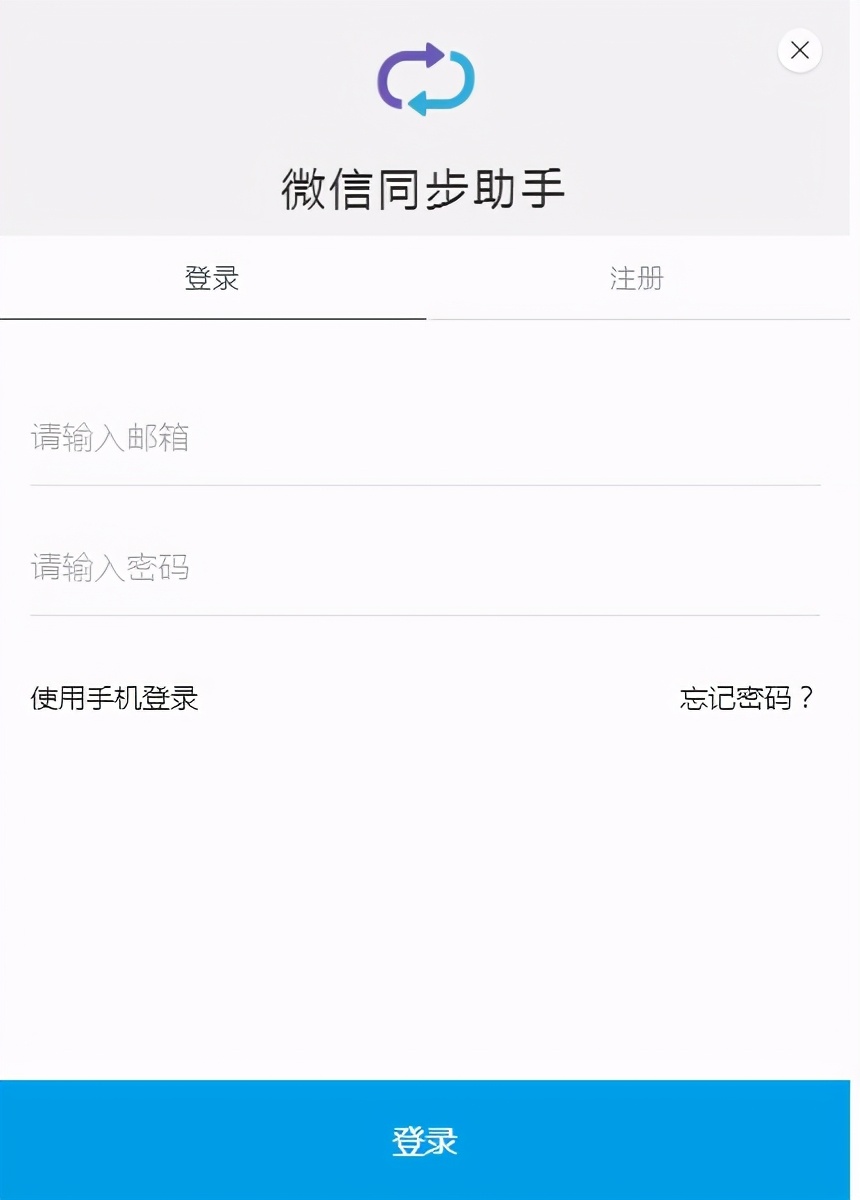Click the close X icon at top right
The width and height of the screenshot is (860, 1200).
click(x=799, y=51)
